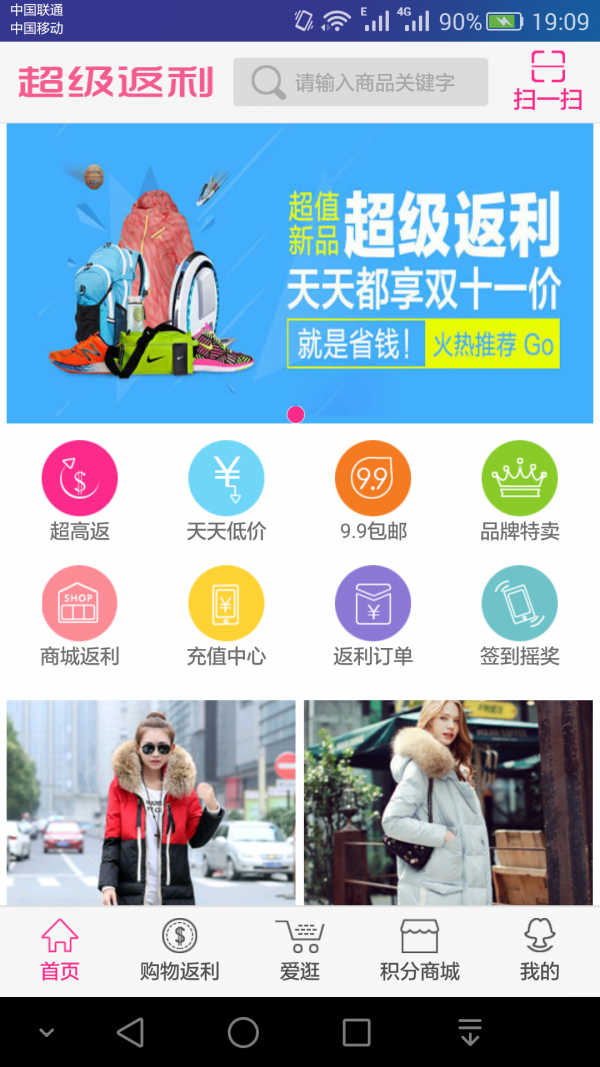Open the 天天低价 category
Viewport: 600px width, 1067px height.
(226, 490)
